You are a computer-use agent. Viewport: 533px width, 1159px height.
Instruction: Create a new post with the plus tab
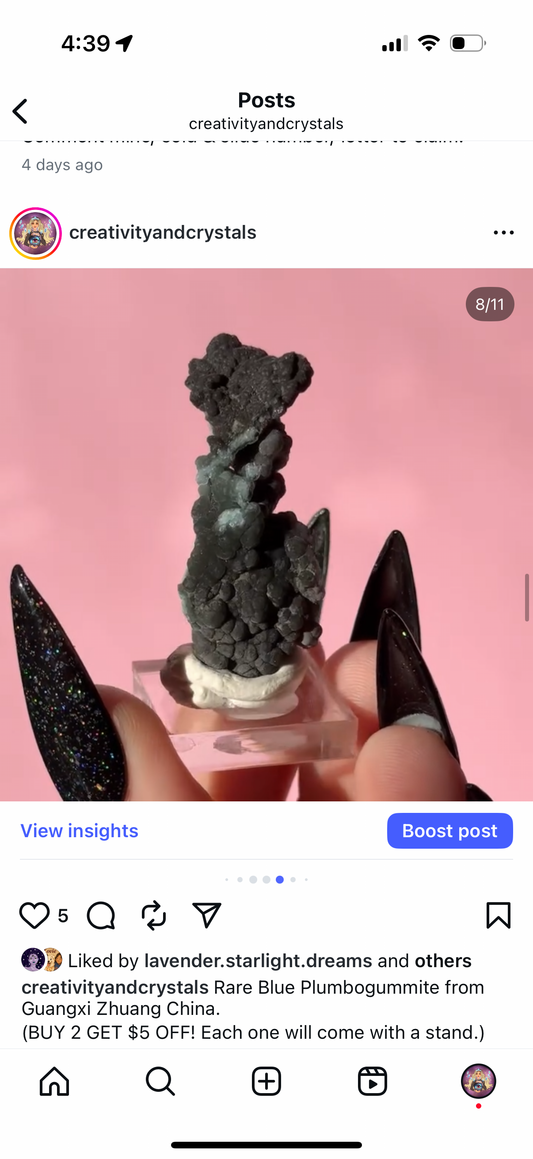(266, 1082)
